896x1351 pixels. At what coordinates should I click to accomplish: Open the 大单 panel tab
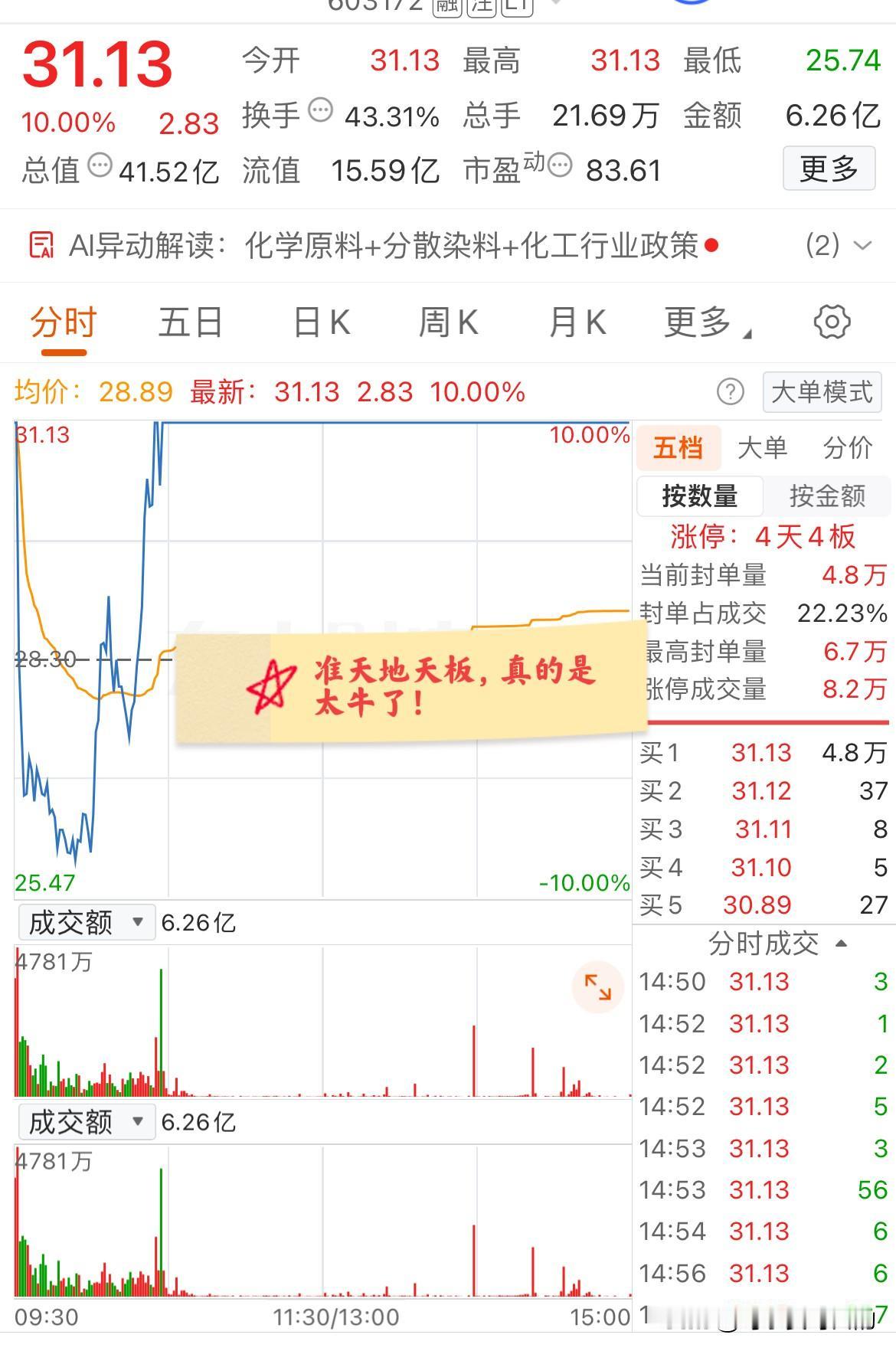[762, 447]
